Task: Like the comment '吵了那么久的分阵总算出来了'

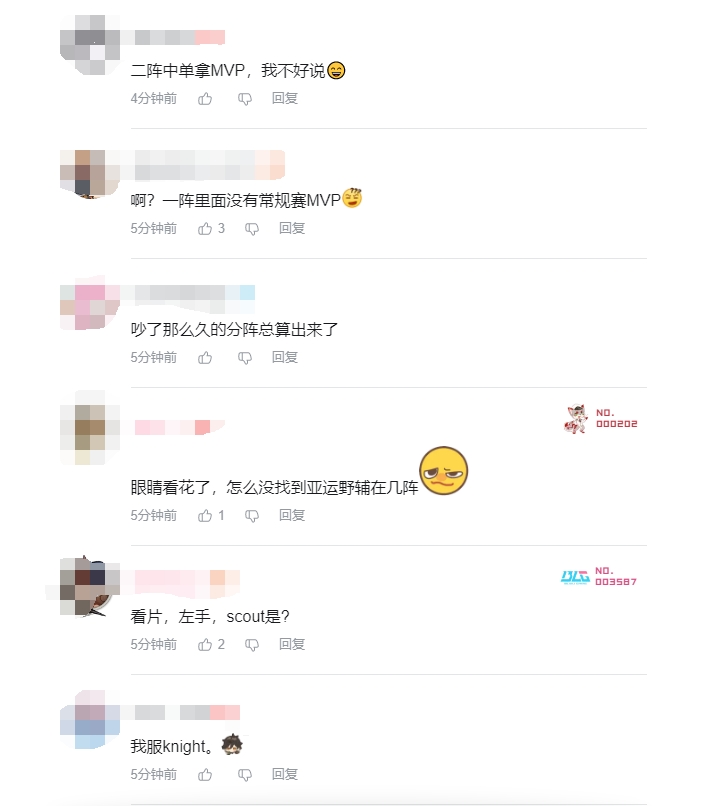Action: tap(205, 357)
